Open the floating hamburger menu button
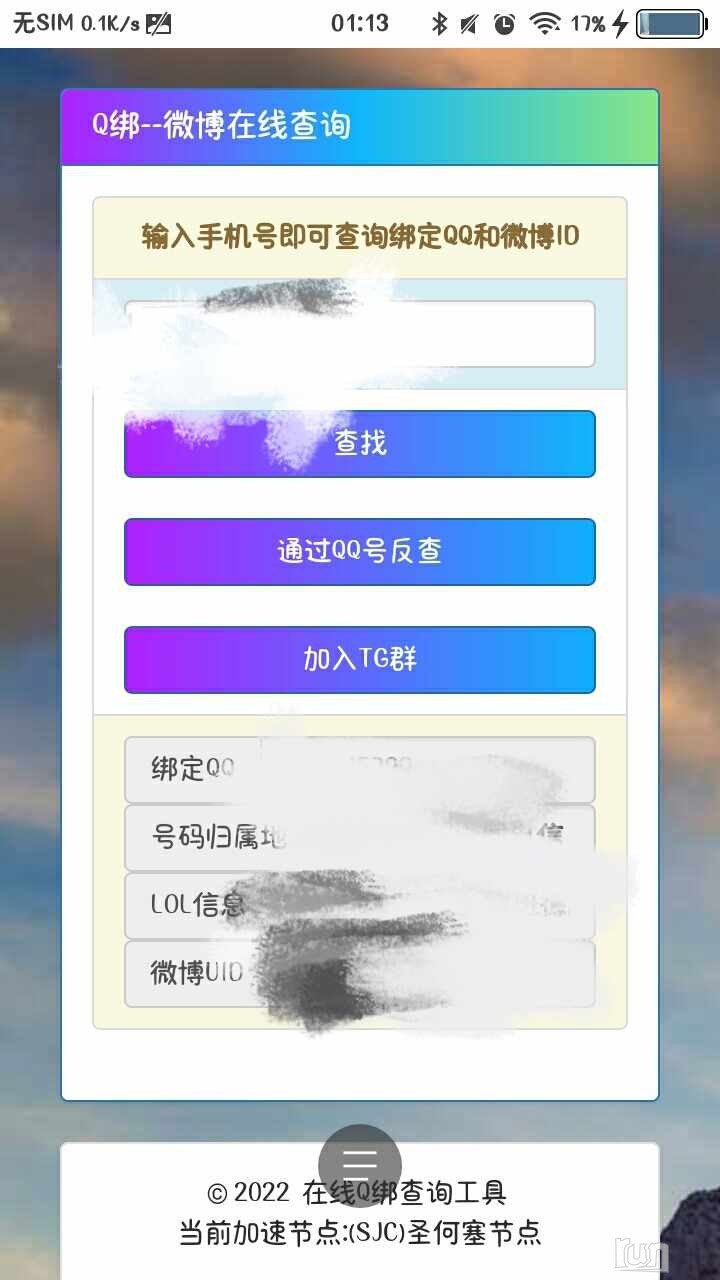Screen dimensions: 720x1280 360,1165
